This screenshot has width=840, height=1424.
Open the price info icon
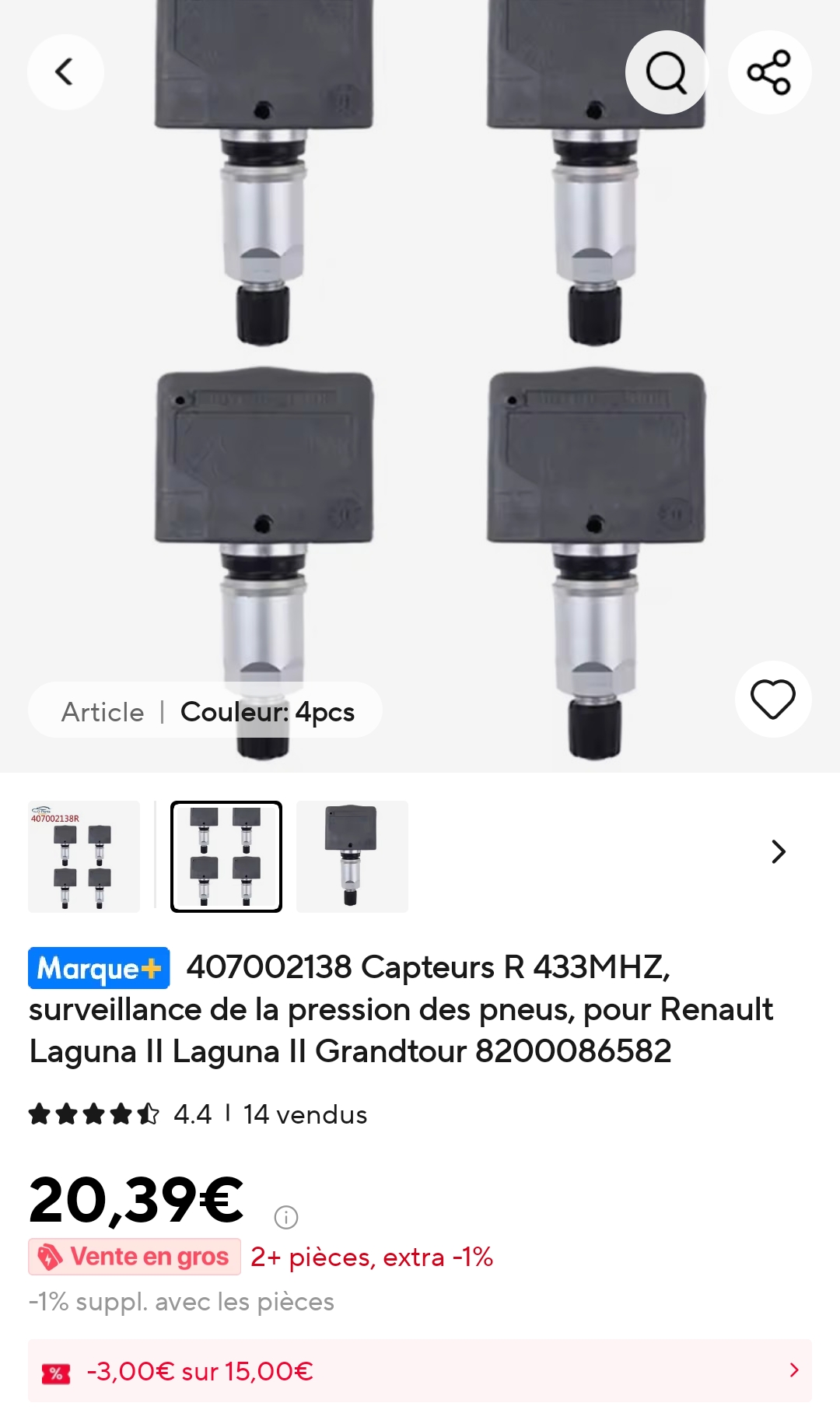[x=286, y=1217]
